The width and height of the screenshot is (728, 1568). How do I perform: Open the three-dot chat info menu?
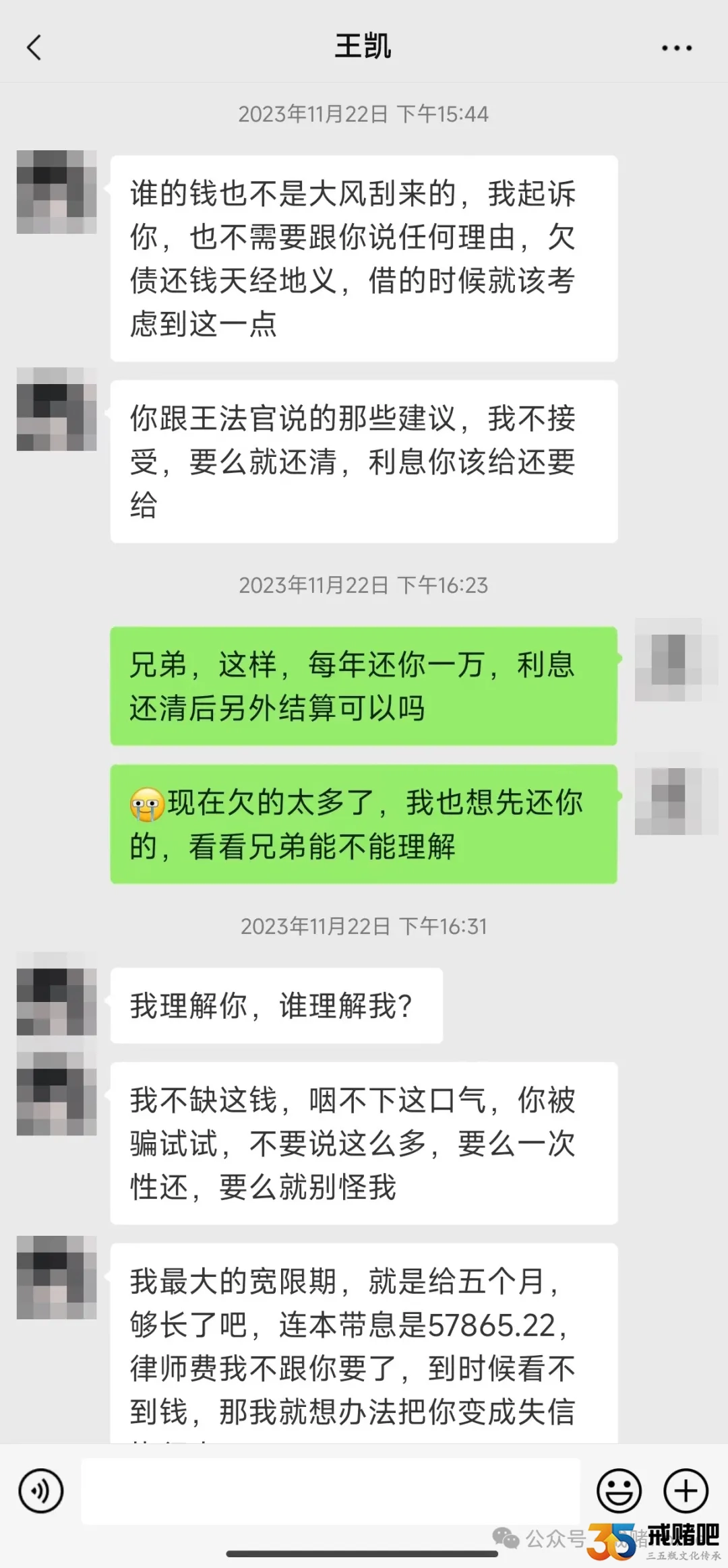click(x=676, y=48)
